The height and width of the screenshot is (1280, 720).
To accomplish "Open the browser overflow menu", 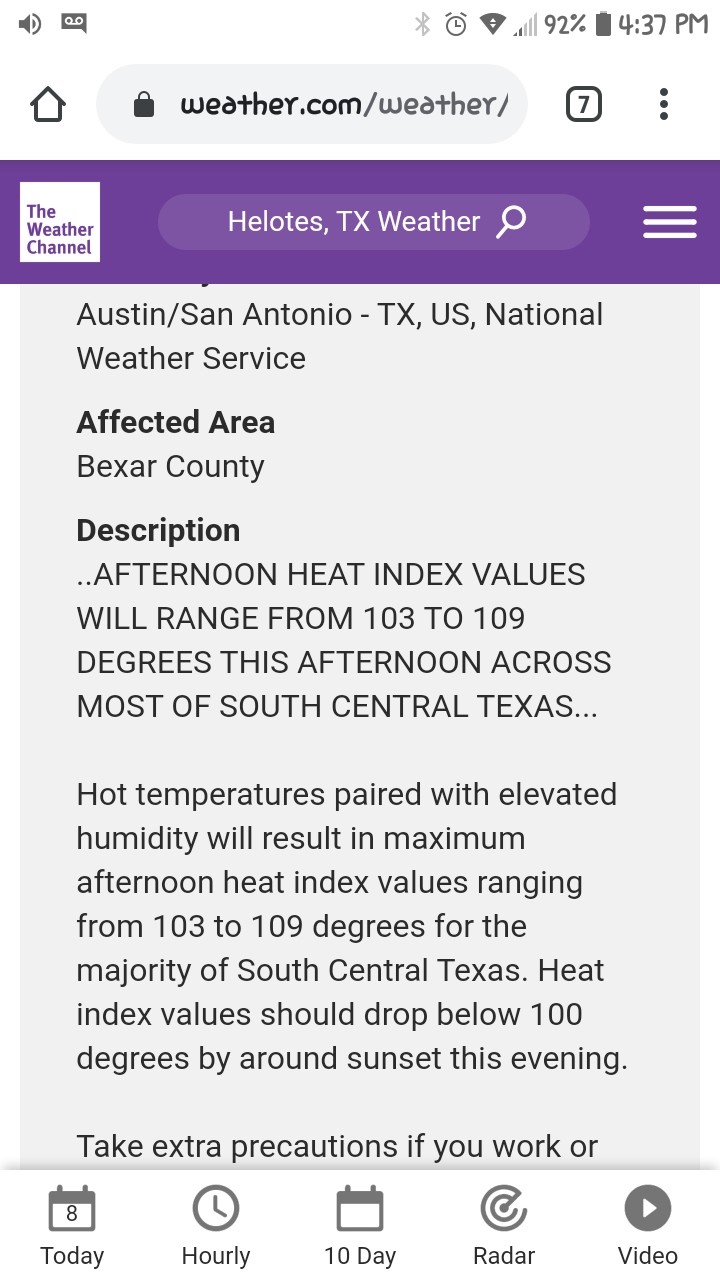I will click(x=664, y=104).
